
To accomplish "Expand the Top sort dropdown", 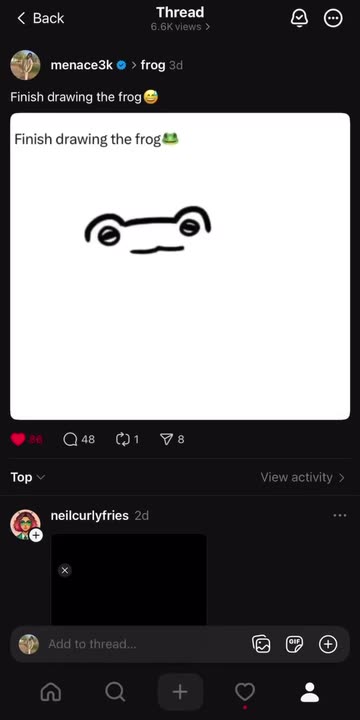I will coord(28,477).
